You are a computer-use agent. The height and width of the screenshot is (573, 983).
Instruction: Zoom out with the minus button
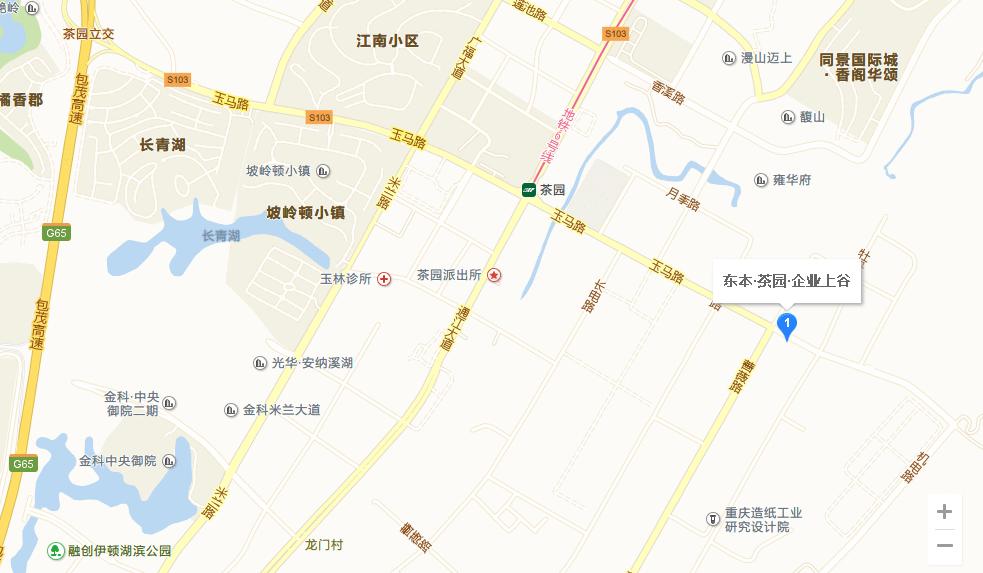944,546
